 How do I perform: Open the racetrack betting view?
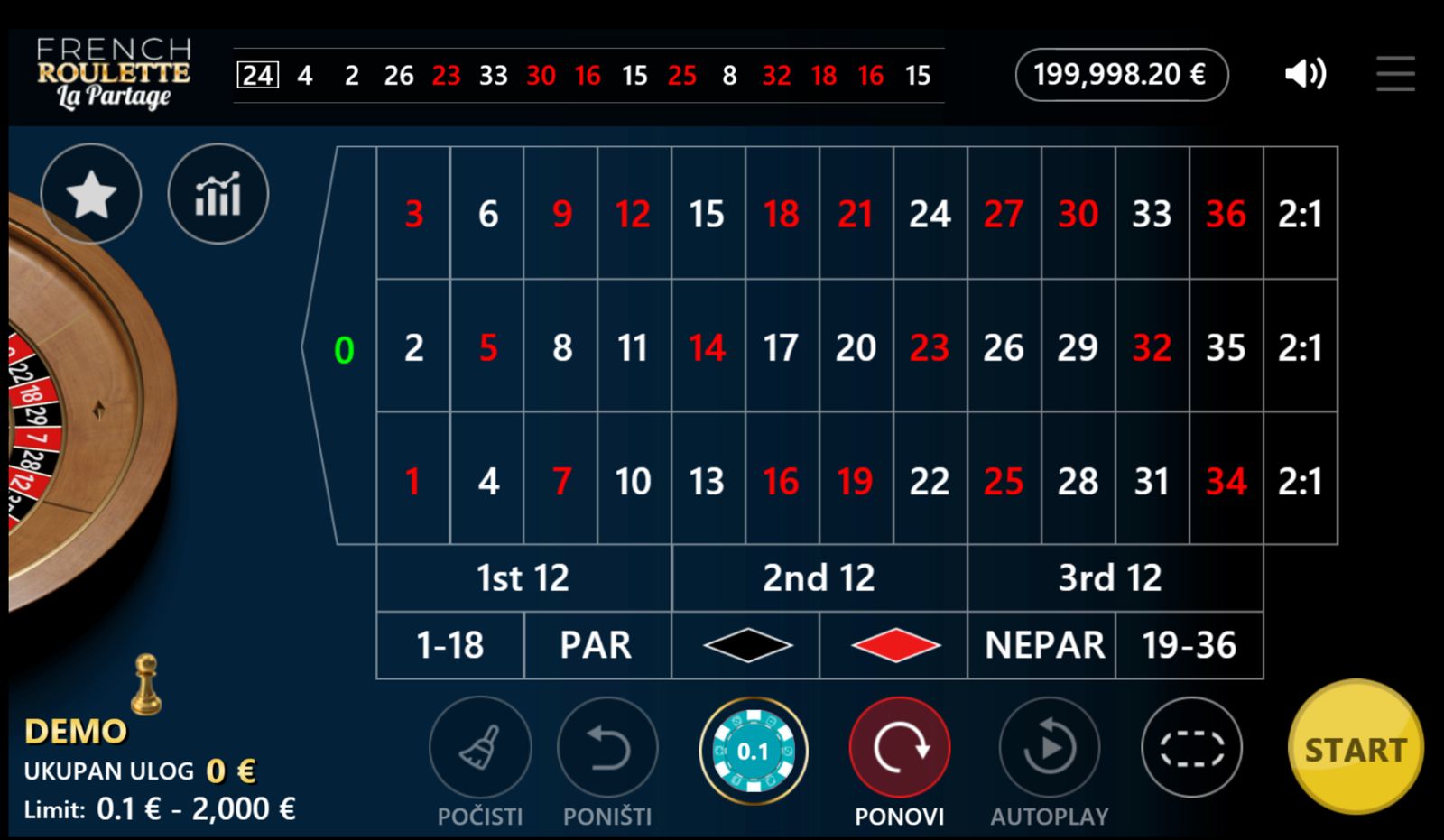click(x=1191, y=748)
